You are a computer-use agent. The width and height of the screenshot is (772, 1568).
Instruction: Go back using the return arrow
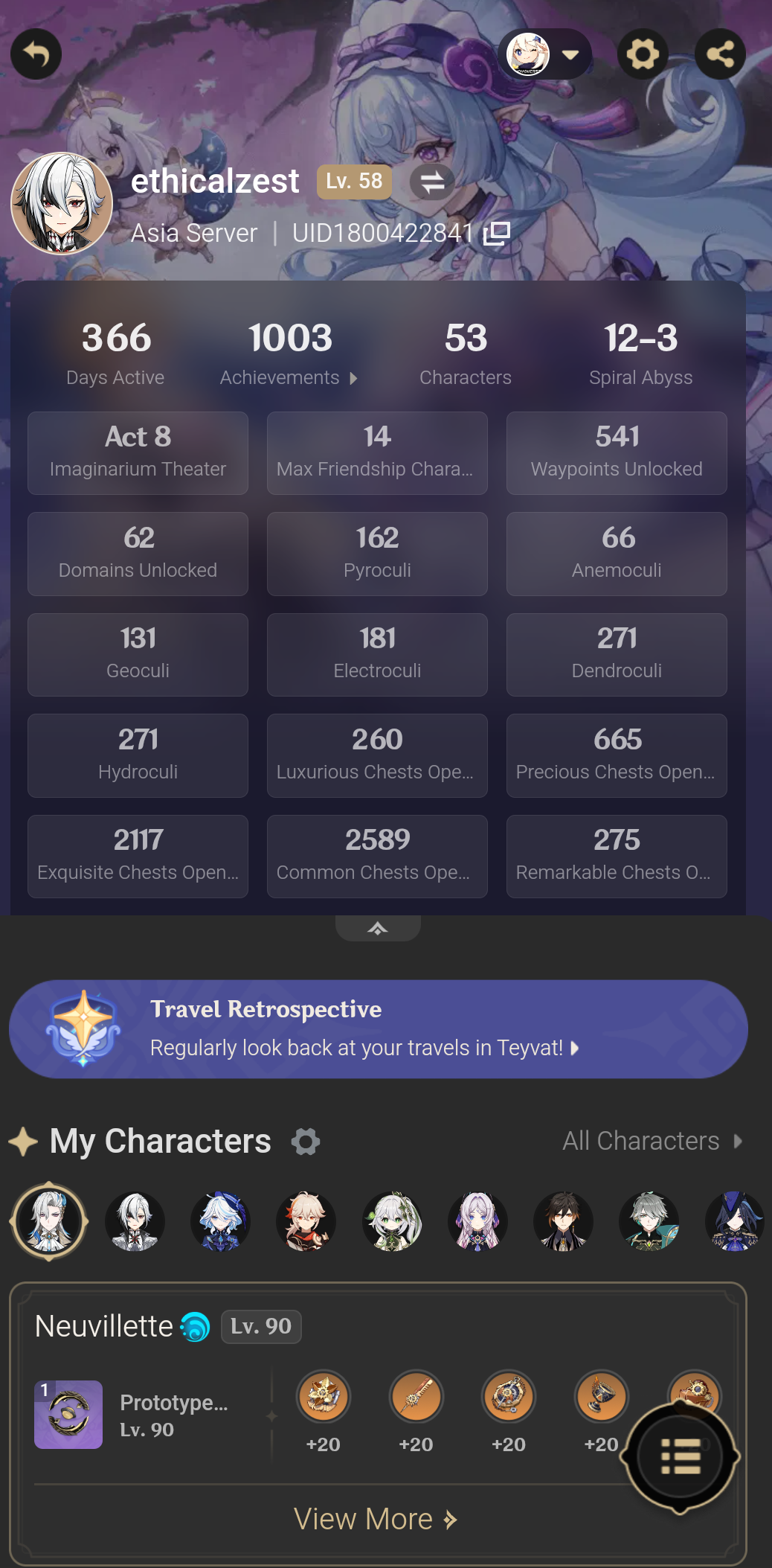[x=36, y=54]
